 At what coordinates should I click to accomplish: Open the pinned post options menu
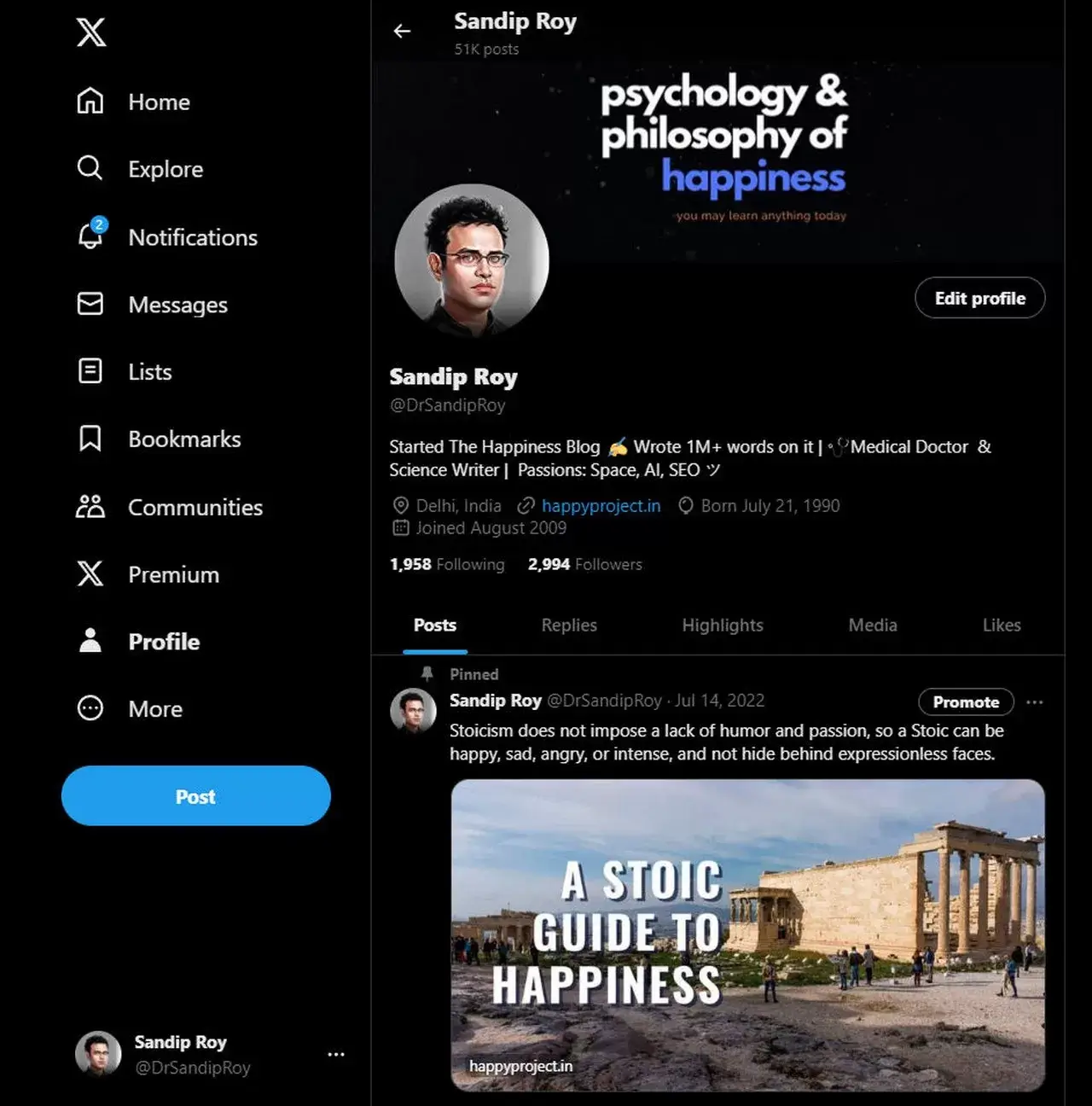tap(1035, 701)
